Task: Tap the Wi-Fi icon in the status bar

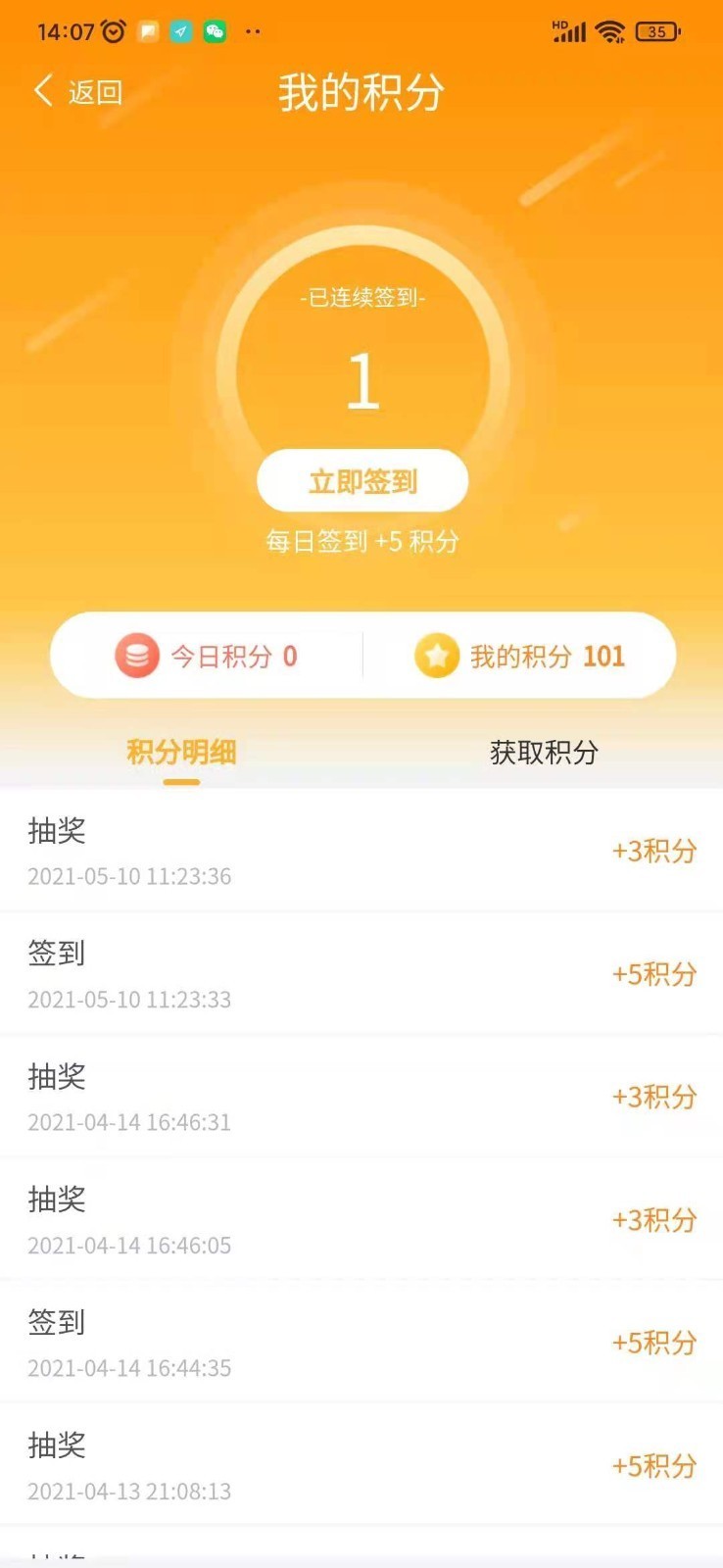Action: click(609, 30)
